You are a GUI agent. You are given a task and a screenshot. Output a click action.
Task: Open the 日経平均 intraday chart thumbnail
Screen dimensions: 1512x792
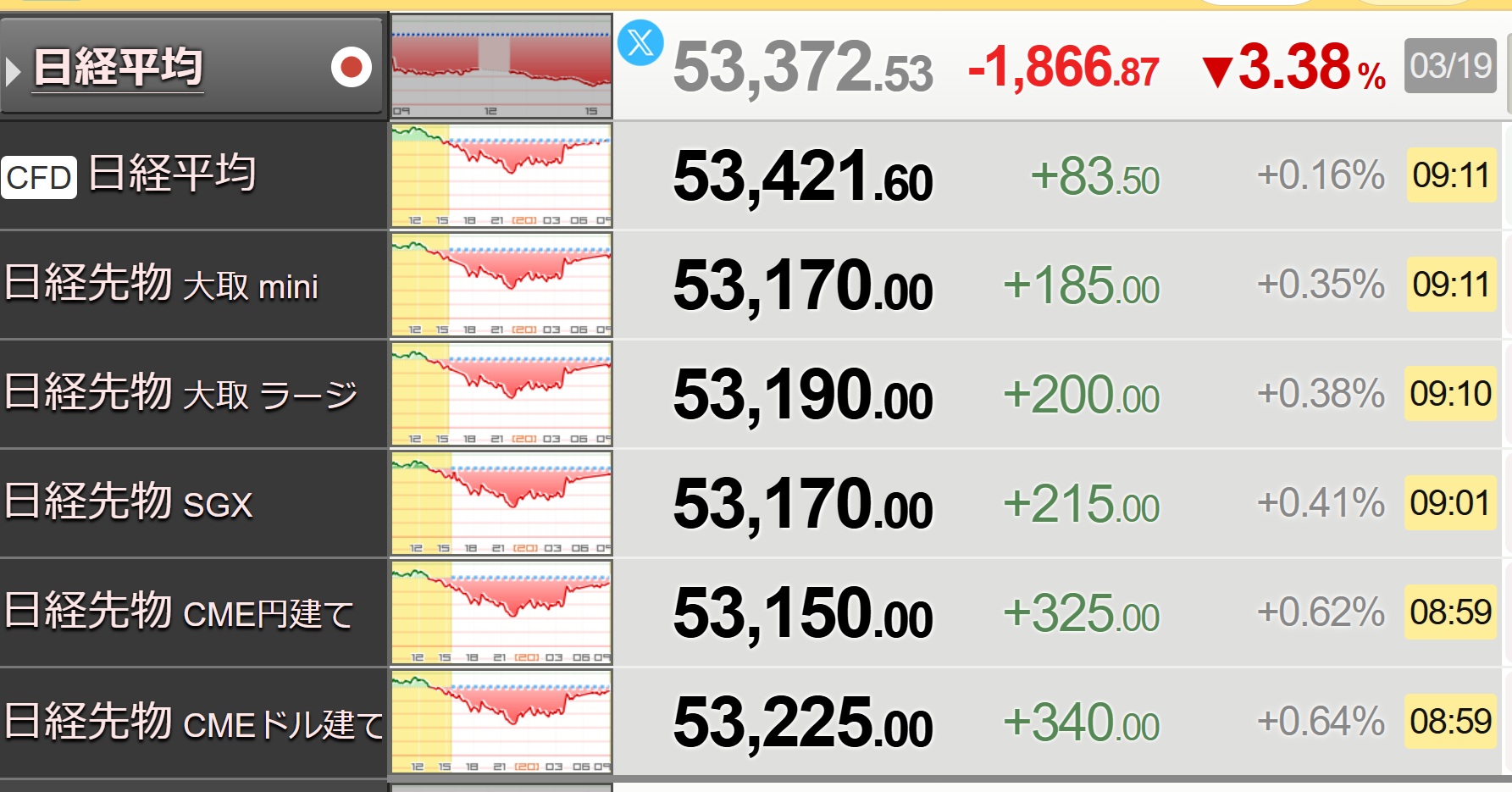coord(501,66)
